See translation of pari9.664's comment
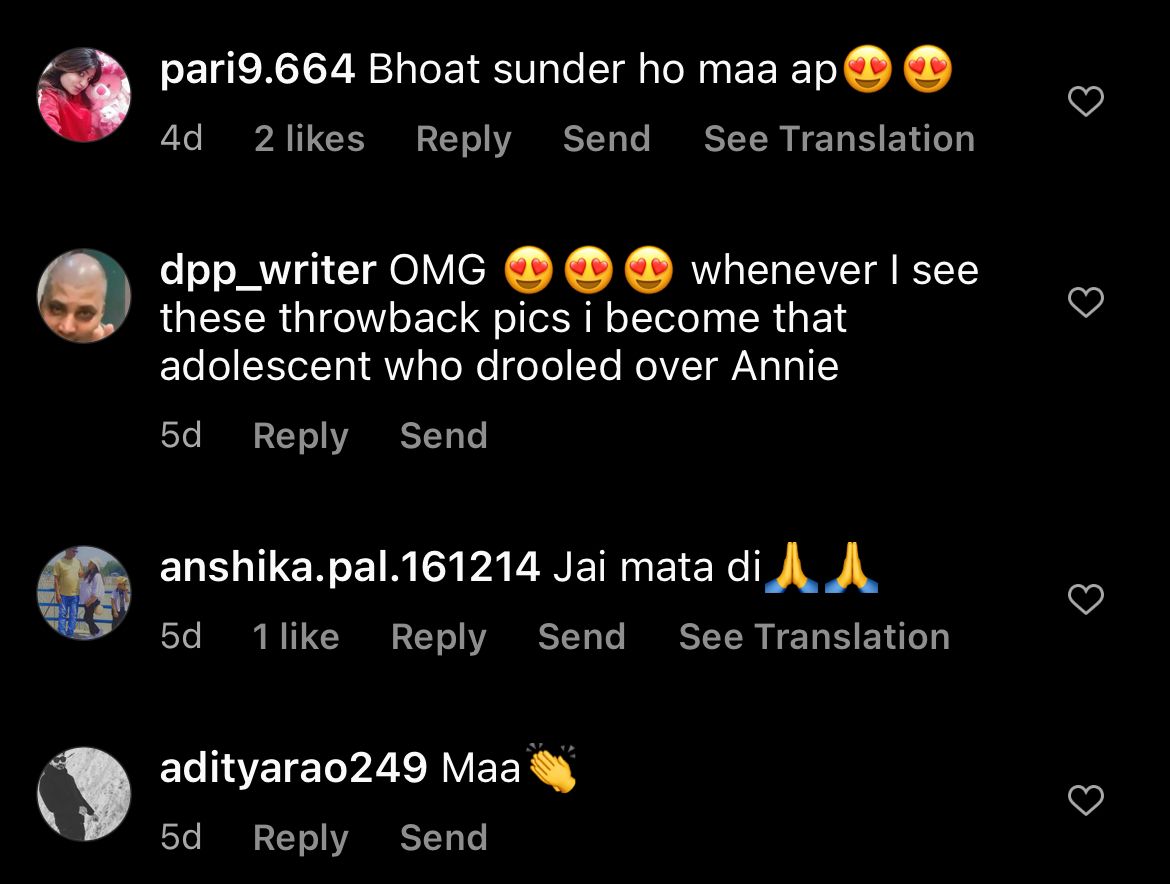 coord(839,139)
